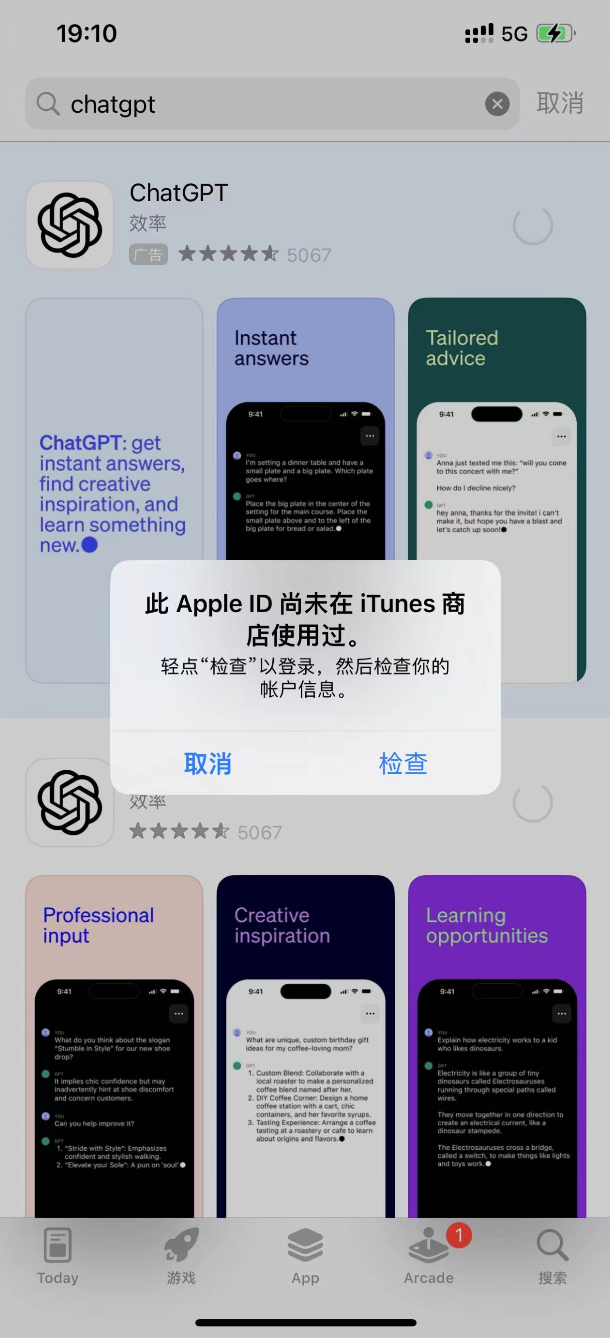Tap the chatgpt search field
The image size is (610, 1338).
click(270, 104)
